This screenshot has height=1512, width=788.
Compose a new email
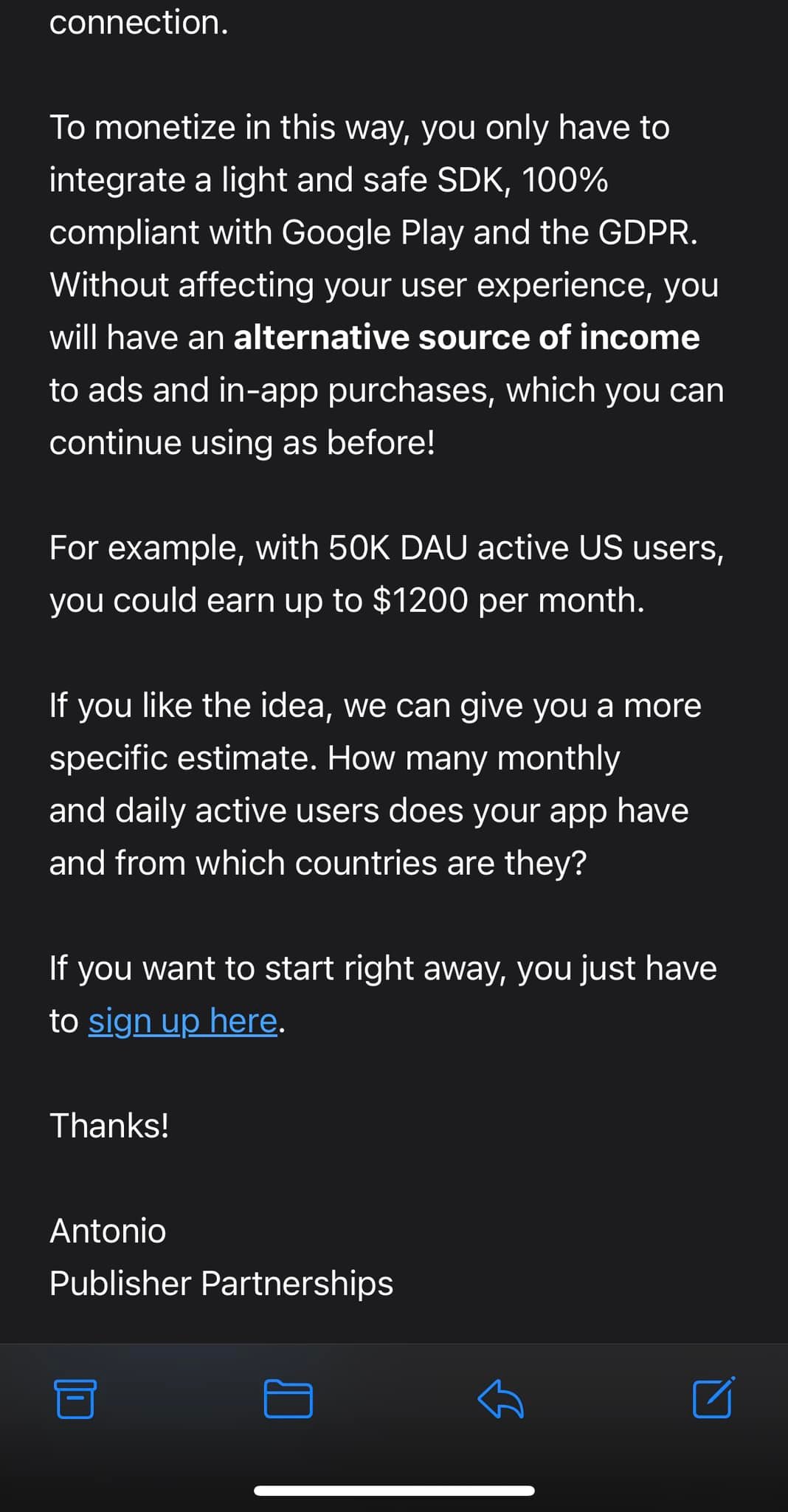pyautogui.click(x=713, y=1397)
